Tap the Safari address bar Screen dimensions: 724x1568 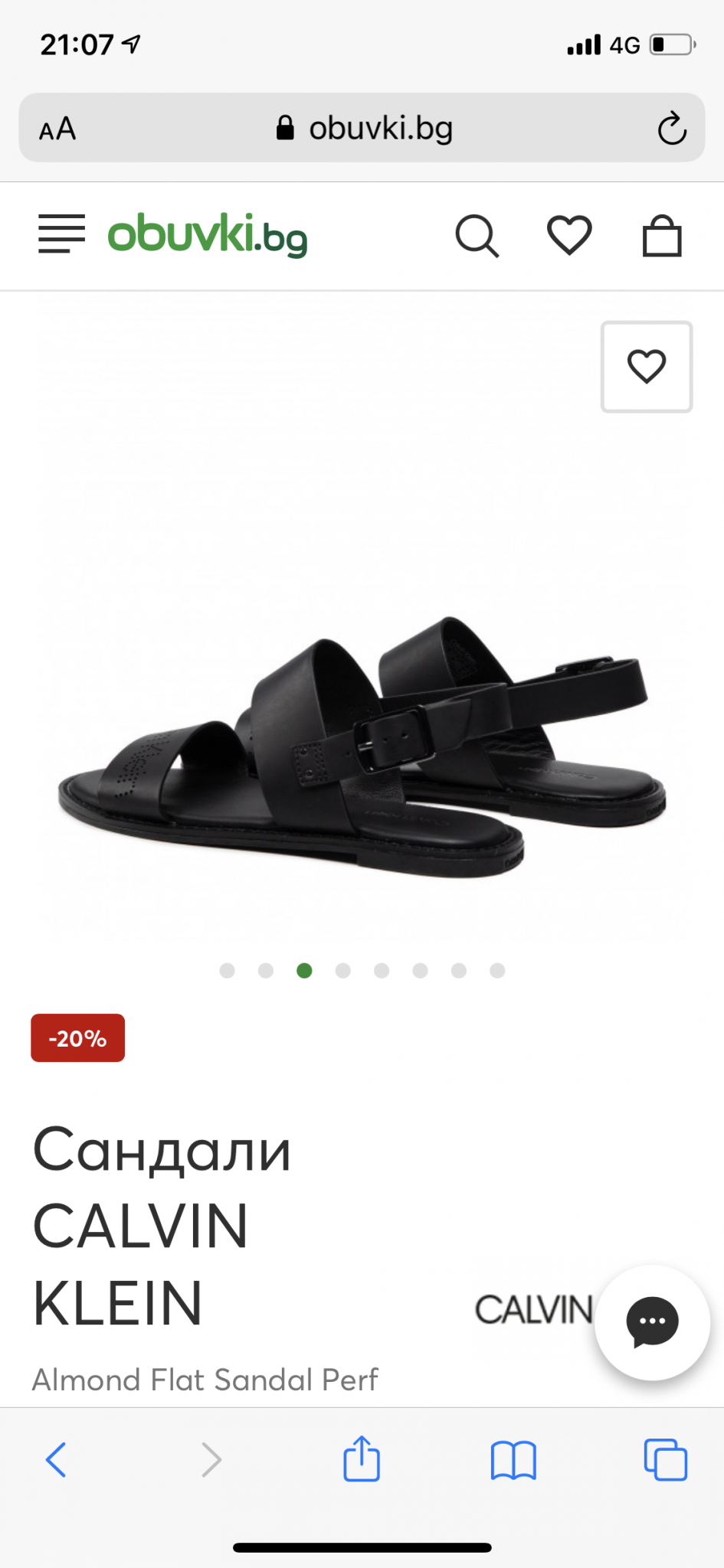[x=363, y=128]
